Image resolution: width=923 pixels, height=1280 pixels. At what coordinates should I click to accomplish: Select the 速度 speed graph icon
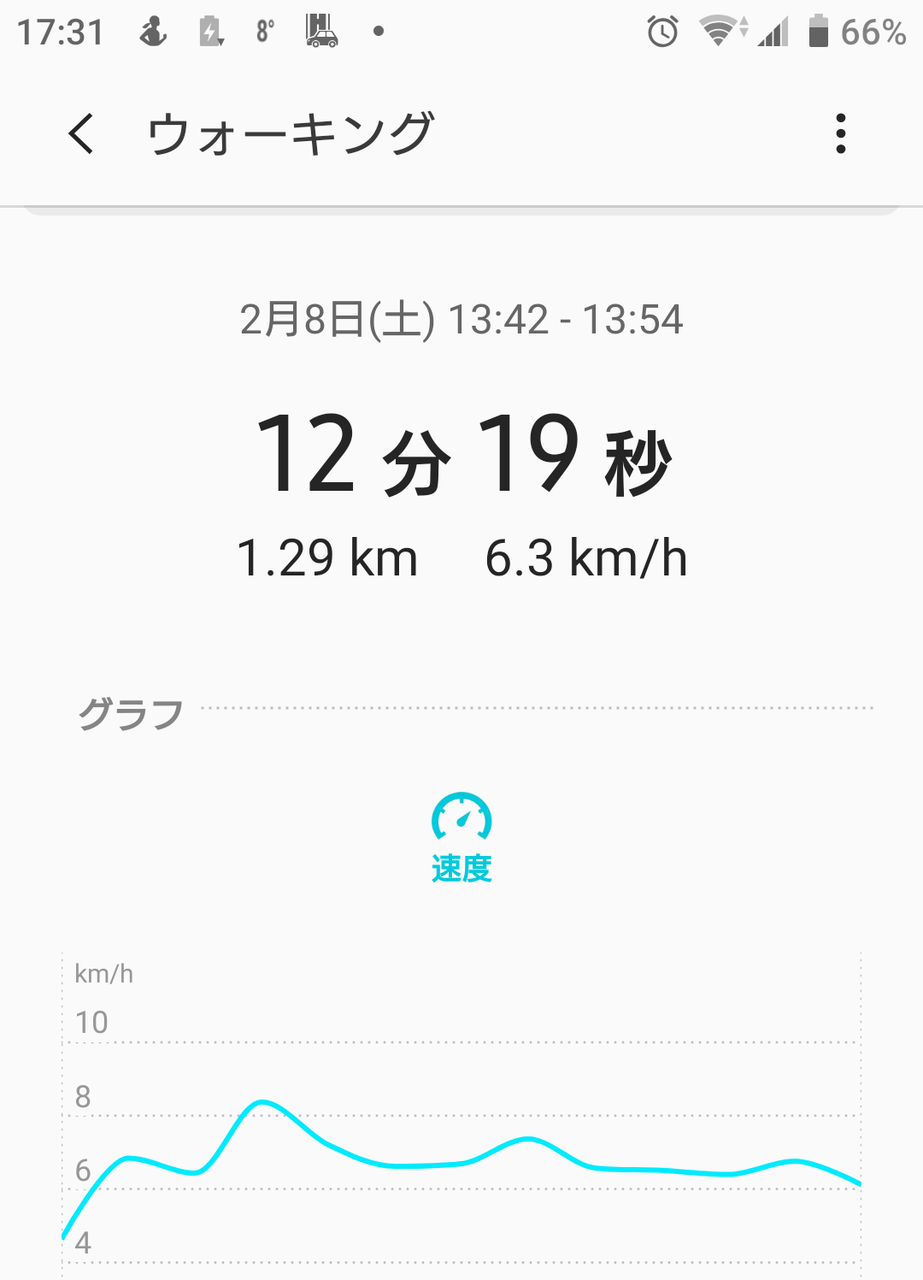(x=462, y=817)
